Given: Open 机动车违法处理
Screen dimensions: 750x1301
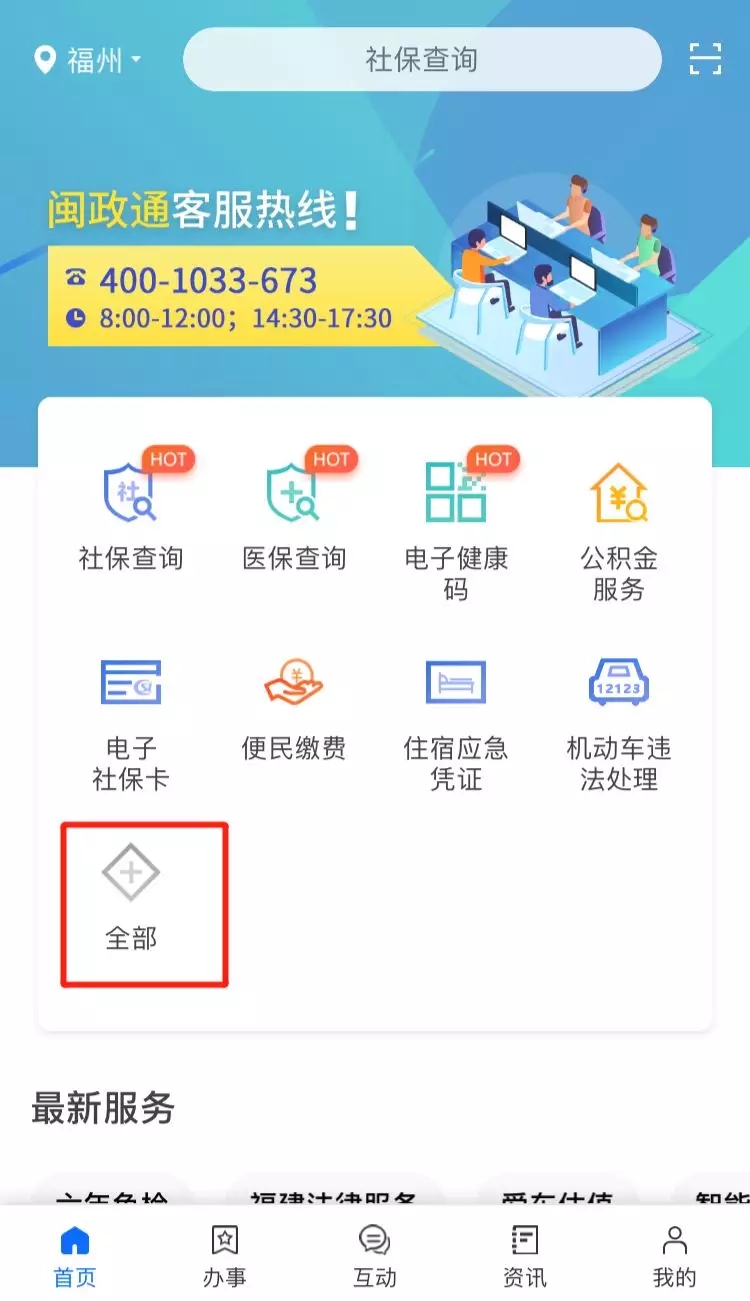Looking at the screenshot, I should (x=619, y=720).
